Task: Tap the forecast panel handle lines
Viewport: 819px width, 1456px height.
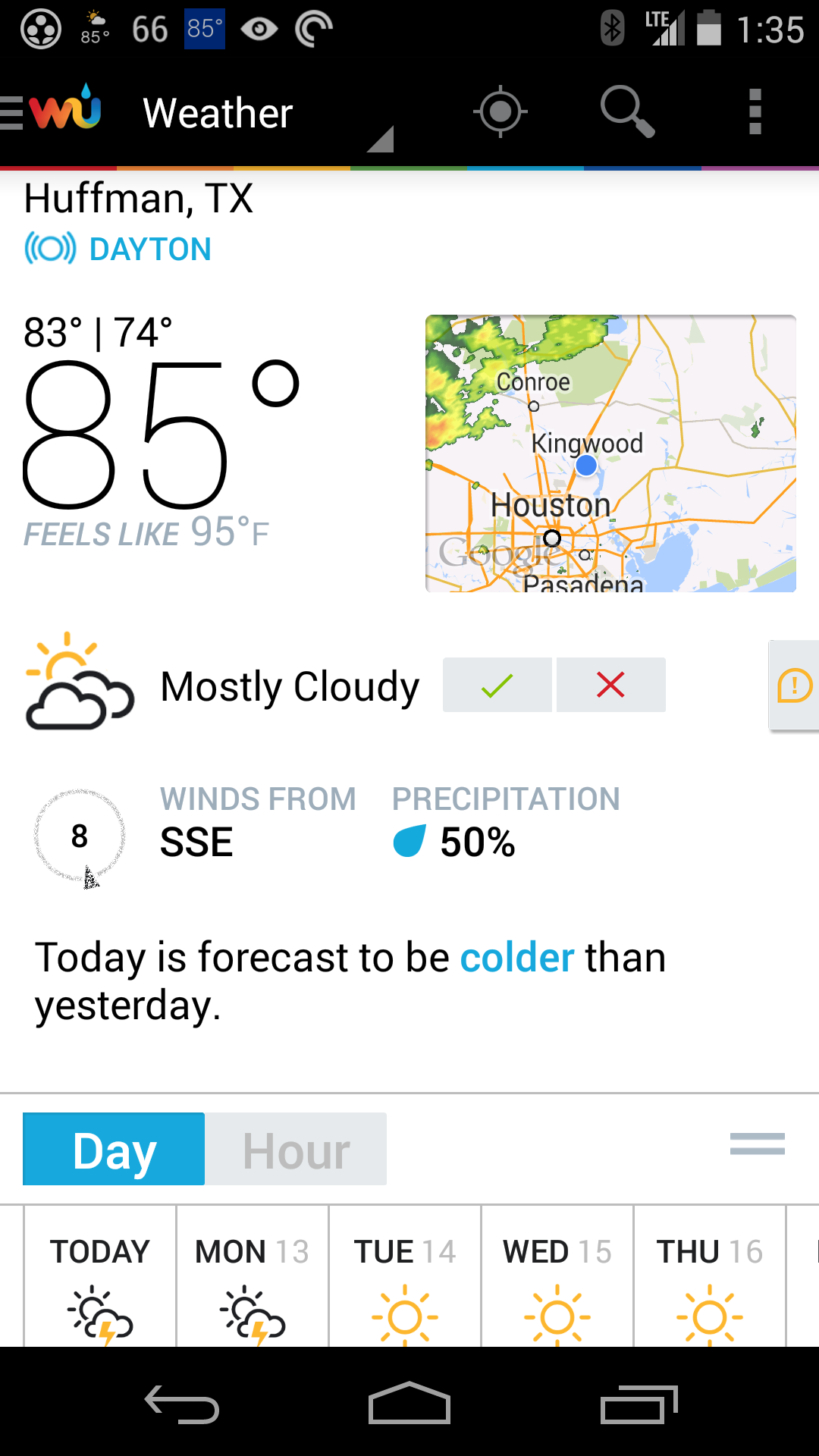Action: [757, 1144]
